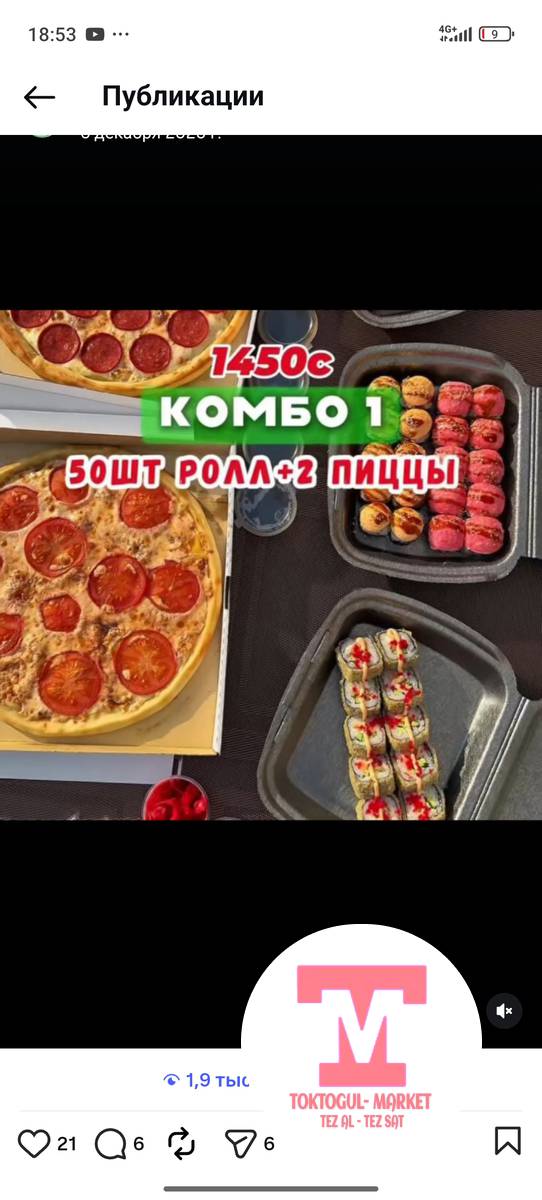Repost this publication

coord(181,1143)
